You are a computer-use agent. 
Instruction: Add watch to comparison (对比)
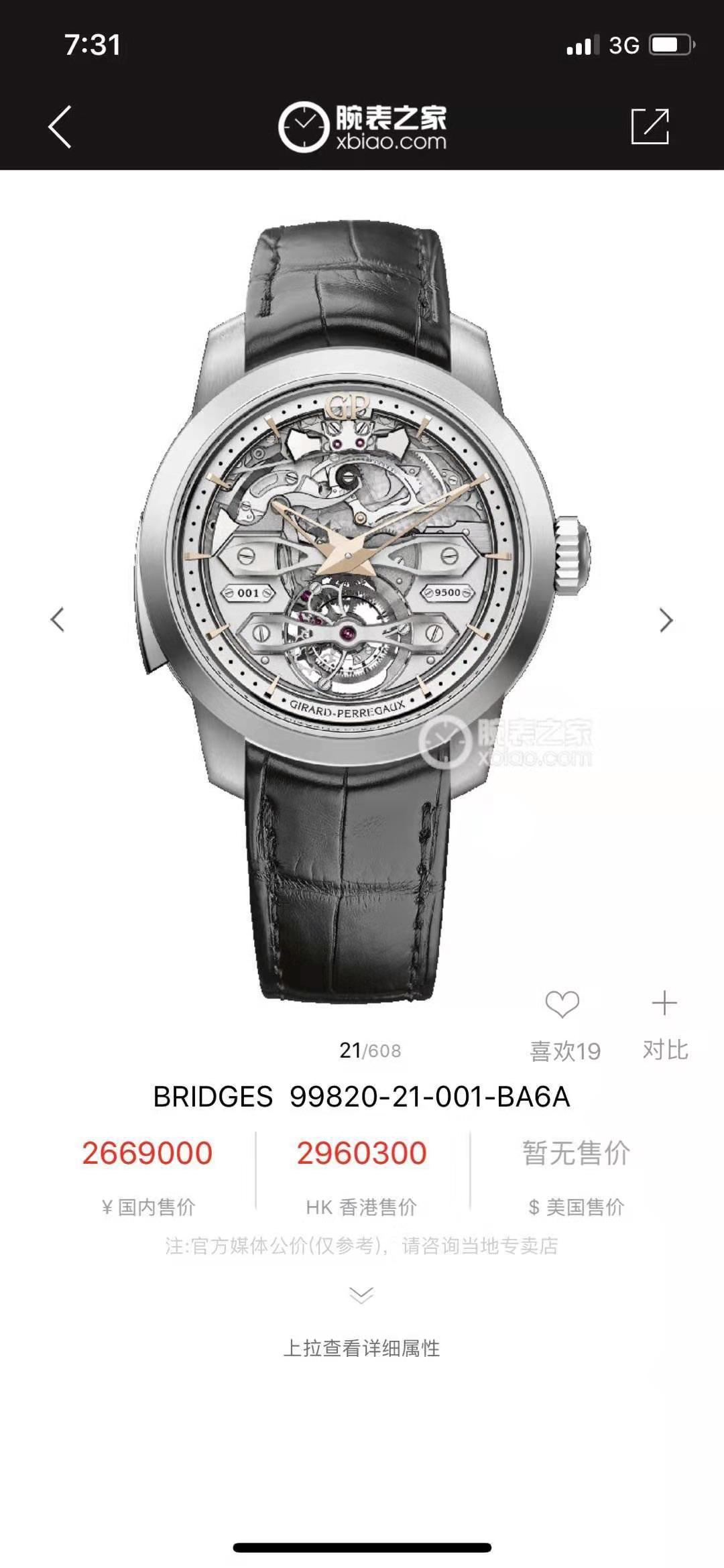pos(664,1004)
